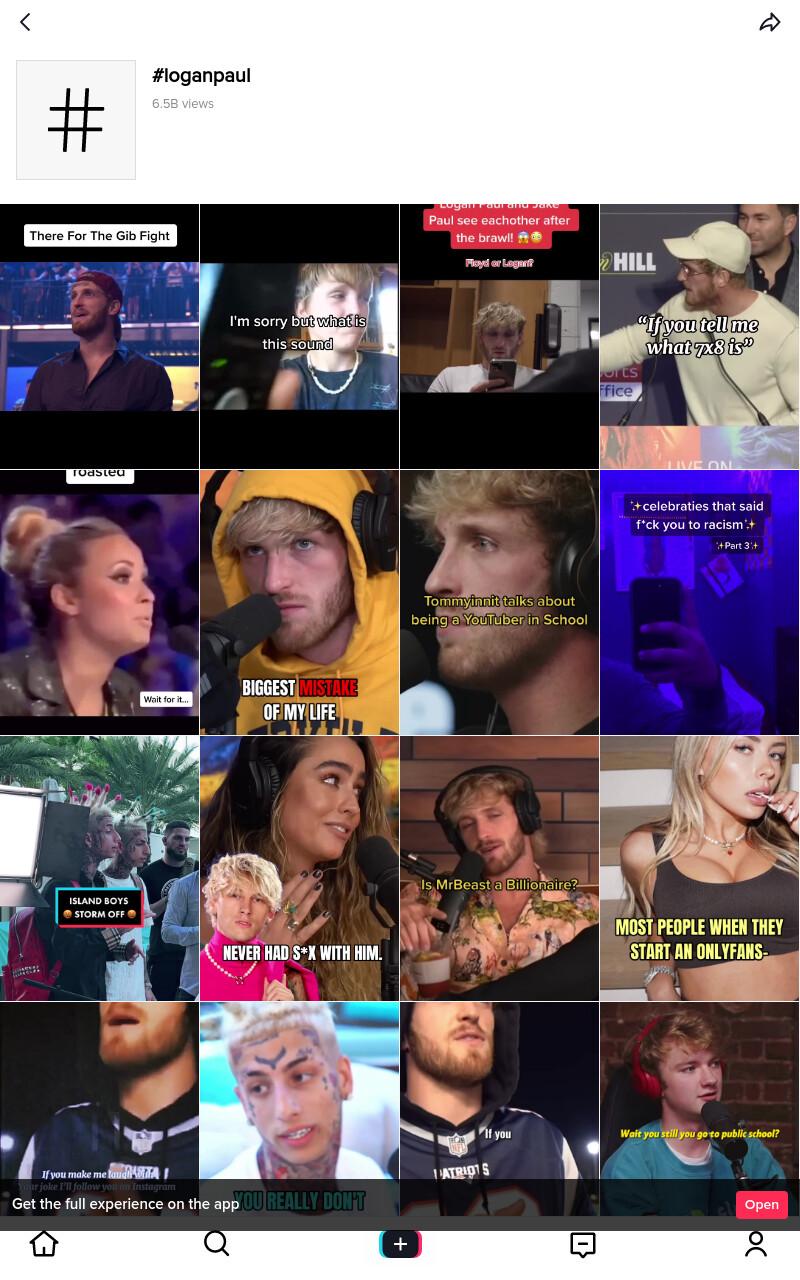
Task: Watch the 'If you tell me what 7x8 is' video
Action: (x=699, y=336)
